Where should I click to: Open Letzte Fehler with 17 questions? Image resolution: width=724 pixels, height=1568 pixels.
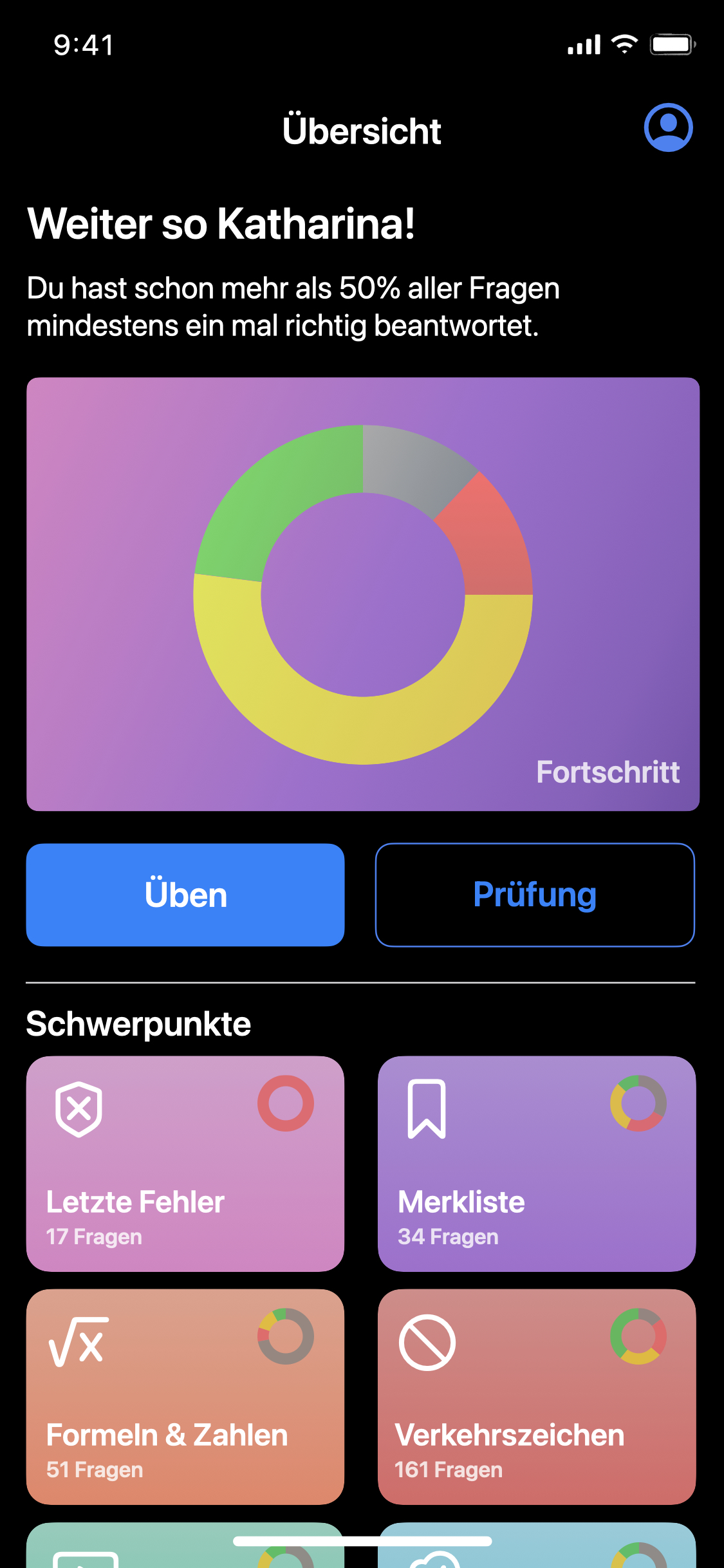pos(185,1163)
